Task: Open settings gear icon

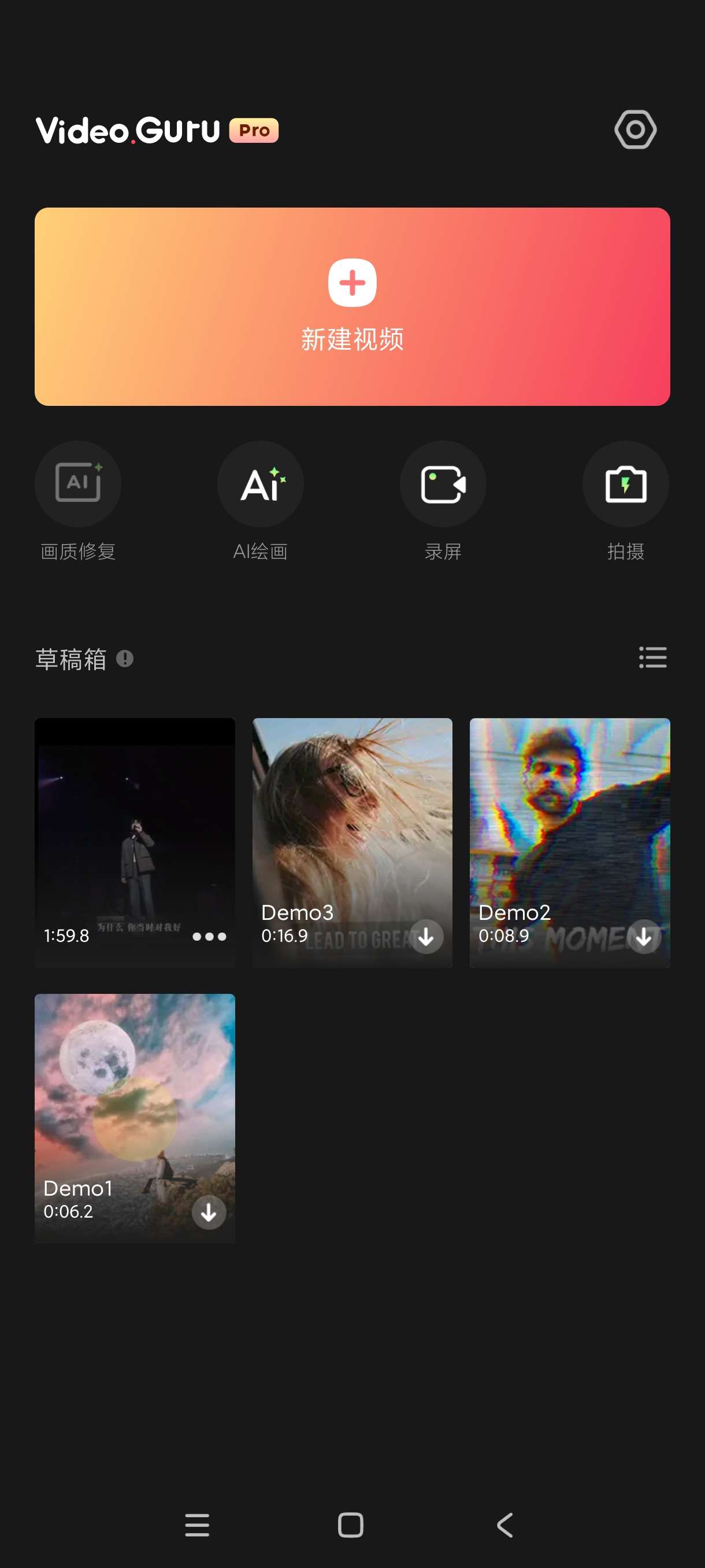Action: [x=635, y=130]
